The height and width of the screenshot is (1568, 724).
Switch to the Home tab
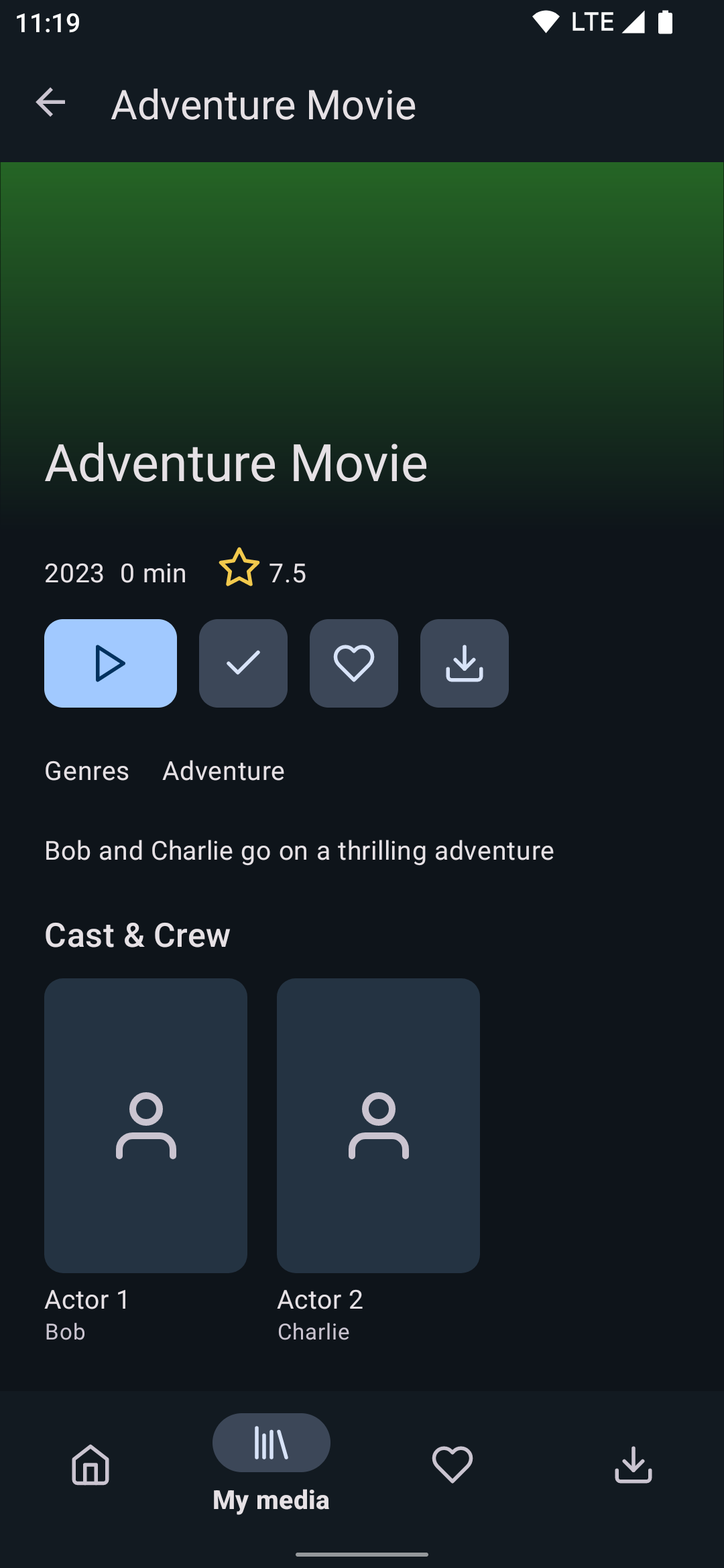click(x=90, y=1465)
